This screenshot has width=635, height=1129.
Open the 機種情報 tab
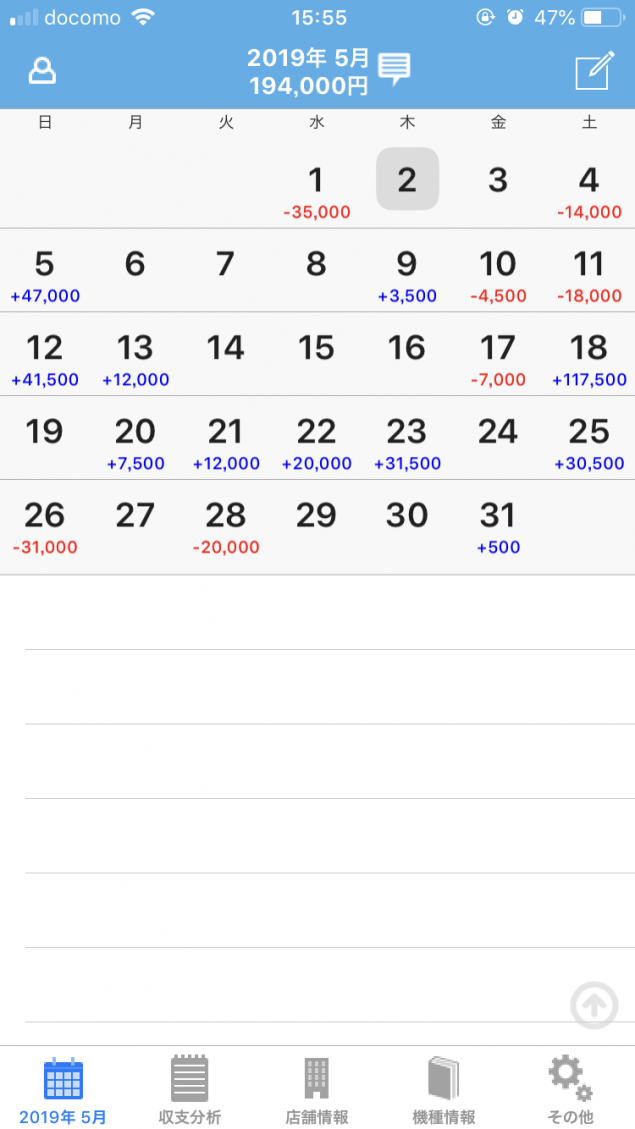tap(443, 1089)
